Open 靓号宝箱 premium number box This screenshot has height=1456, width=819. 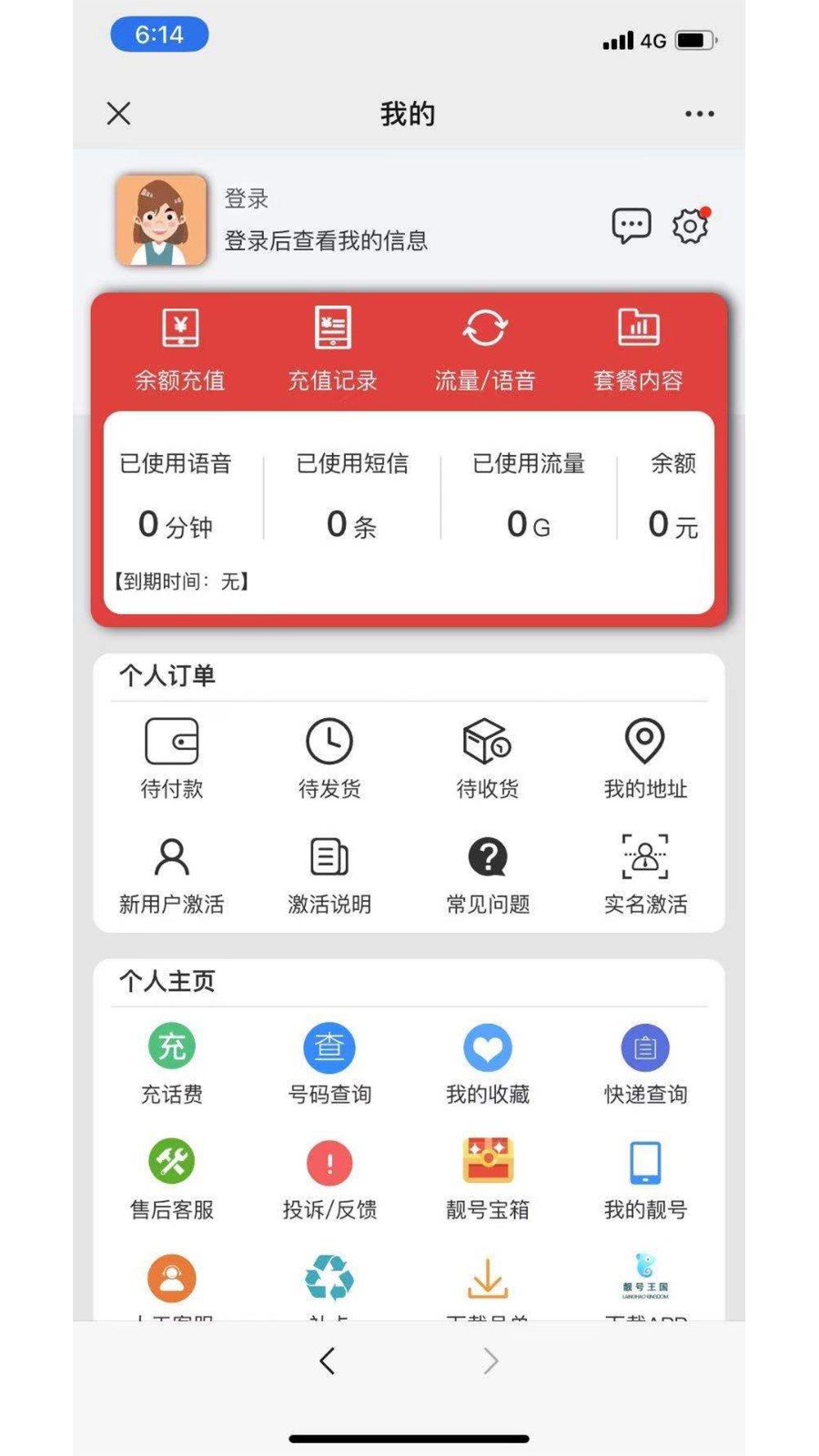click(488, 1178)
